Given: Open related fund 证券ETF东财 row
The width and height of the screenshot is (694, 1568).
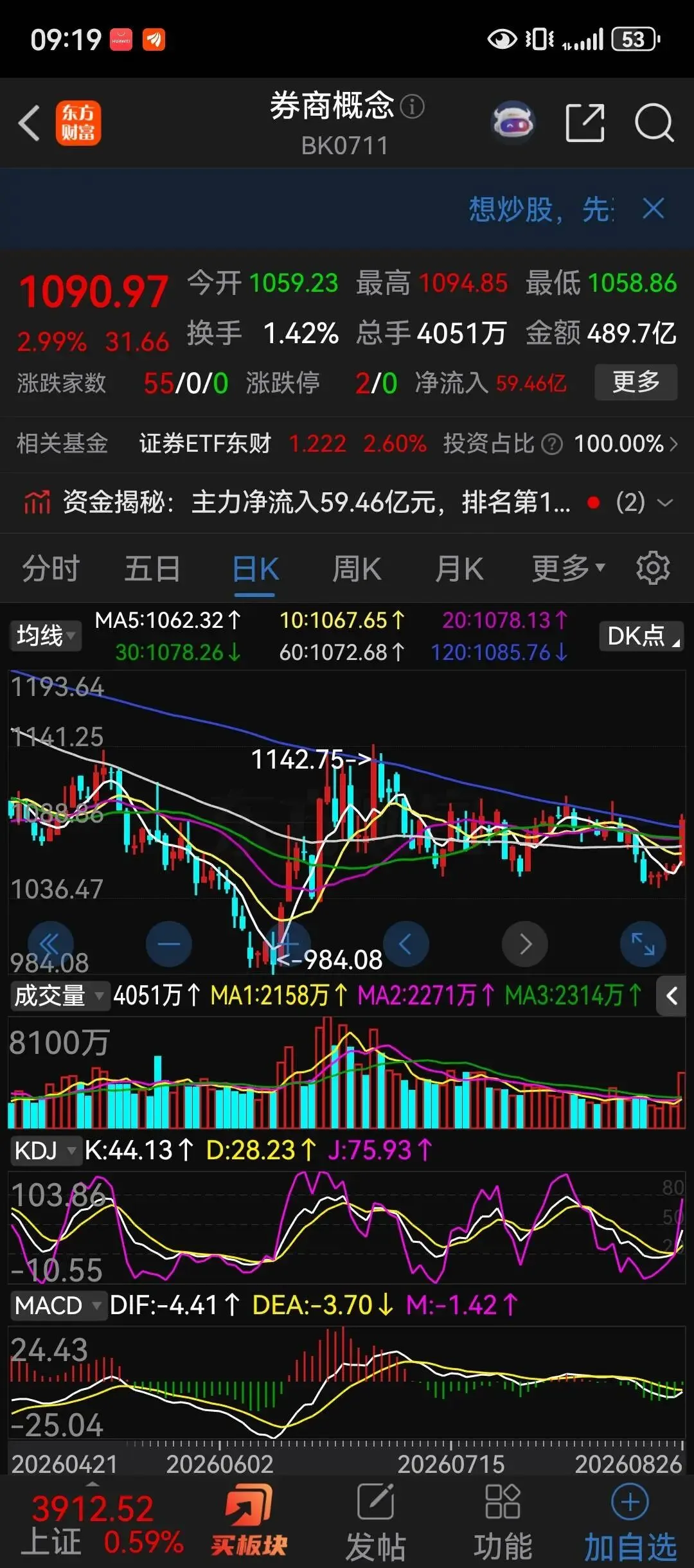Looking at the screenshot, I should 347,443.
